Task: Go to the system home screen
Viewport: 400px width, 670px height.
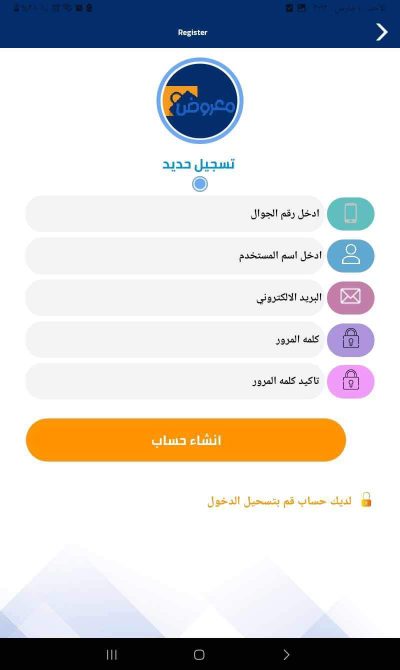Action: tap(199, 654)
